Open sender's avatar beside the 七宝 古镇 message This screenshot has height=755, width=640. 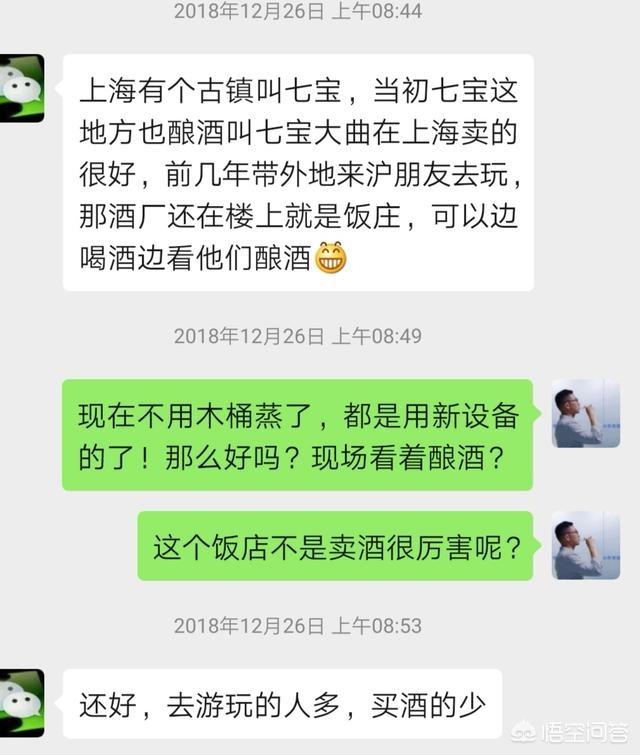point(21,88)
